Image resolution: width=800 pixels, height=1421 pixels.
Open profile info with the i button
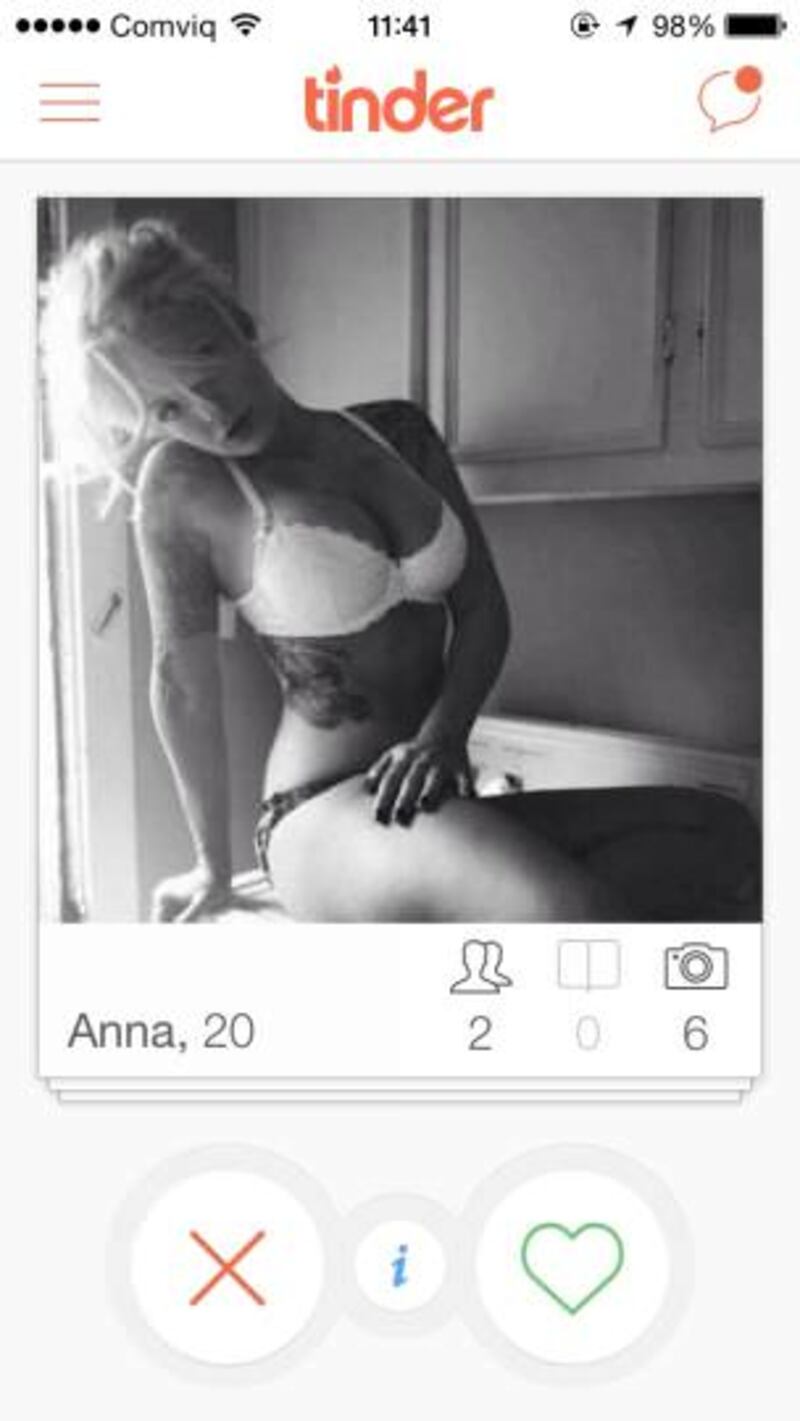point(399,1267)
